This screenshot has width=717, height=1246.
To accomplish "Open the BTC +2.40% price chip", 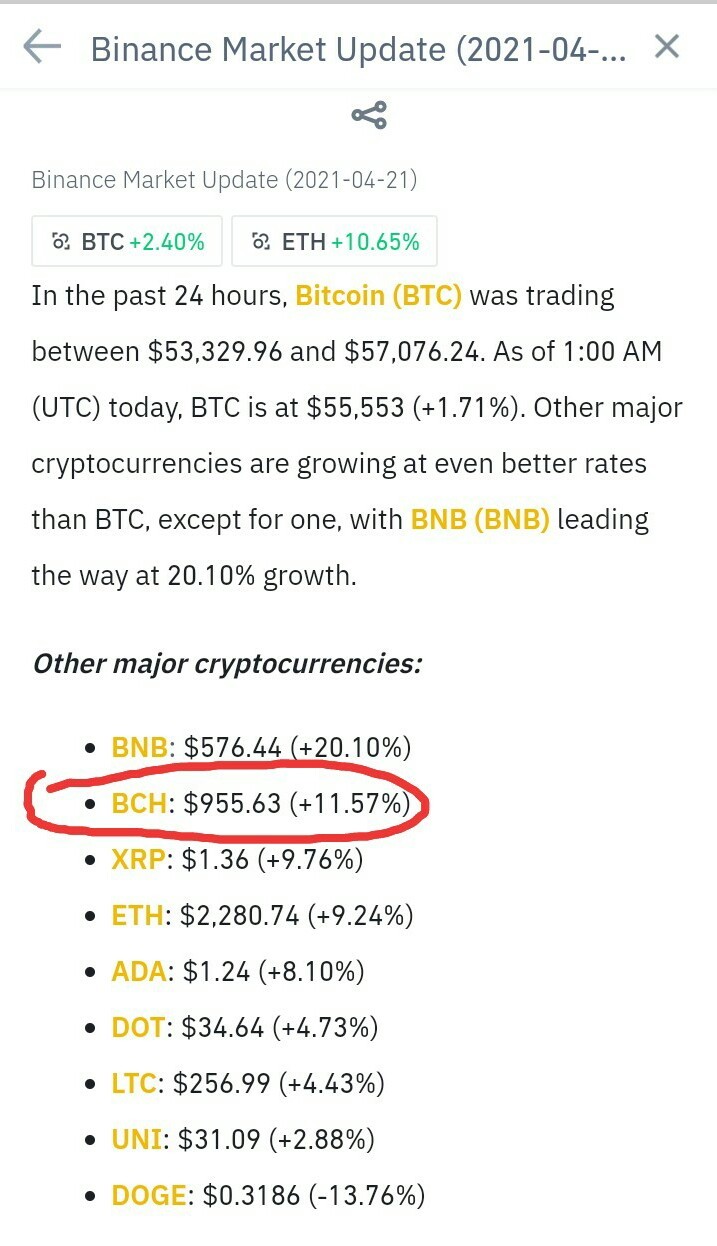I will click(x=128, y=241).
